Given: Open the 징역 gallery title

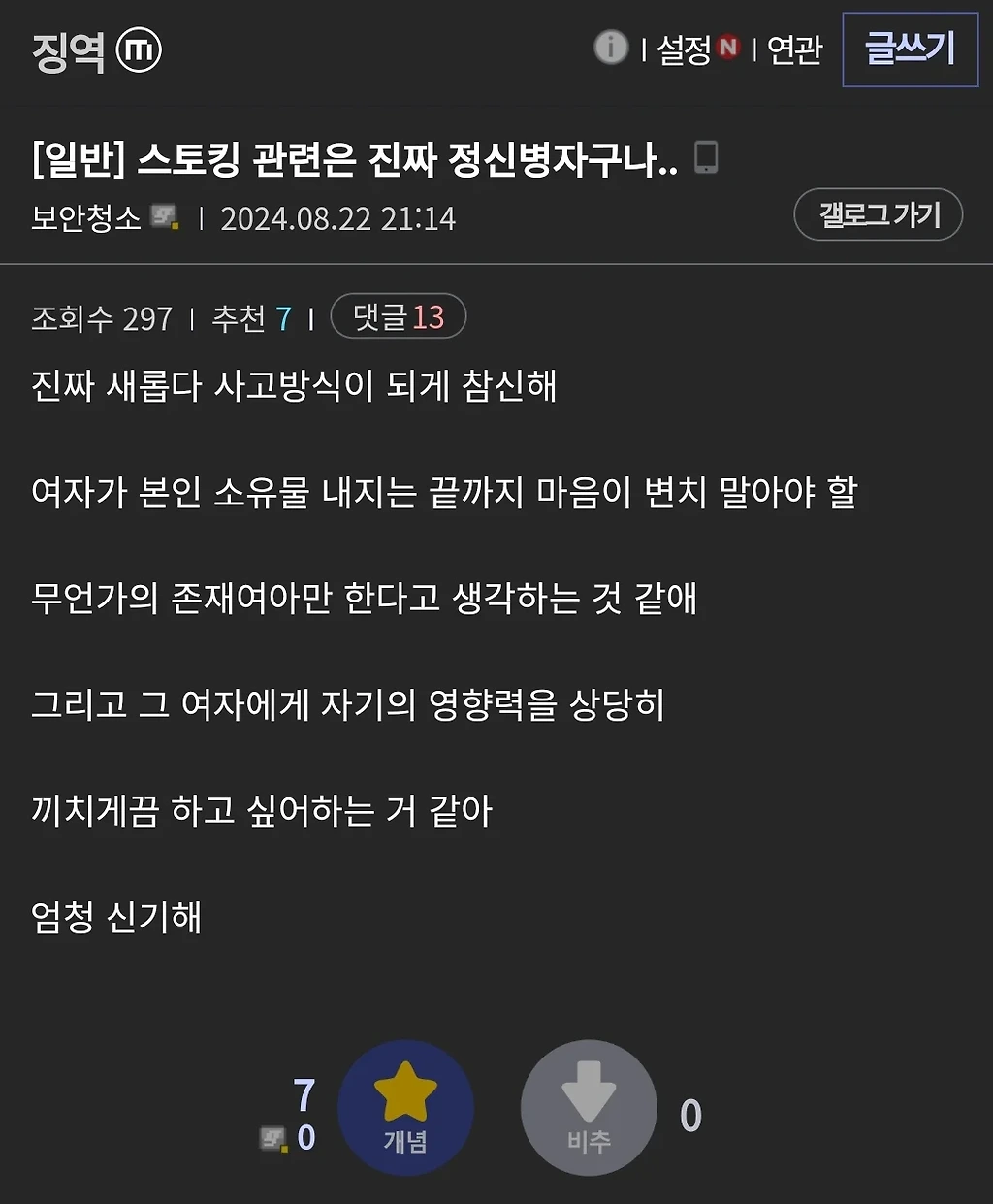Looking at the screenshot, I should (69, 51).
